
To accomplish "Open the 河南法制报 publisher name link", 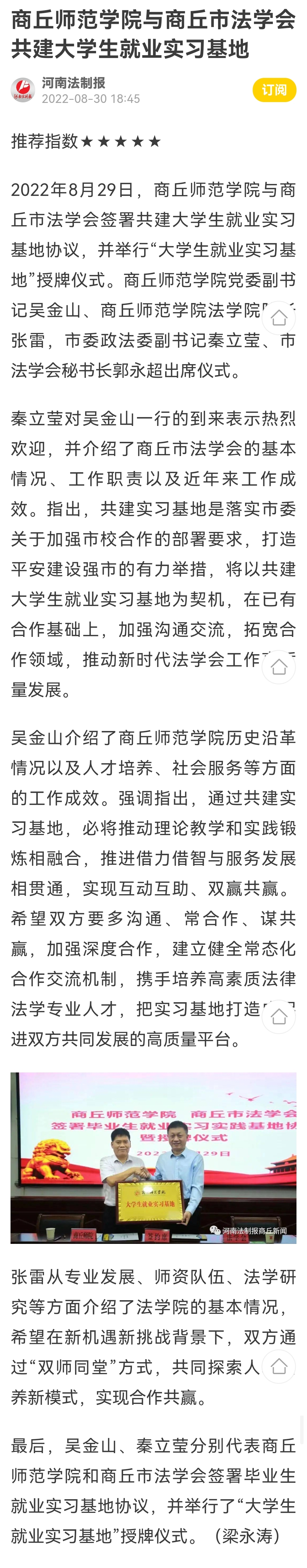I will click(74, 82).
